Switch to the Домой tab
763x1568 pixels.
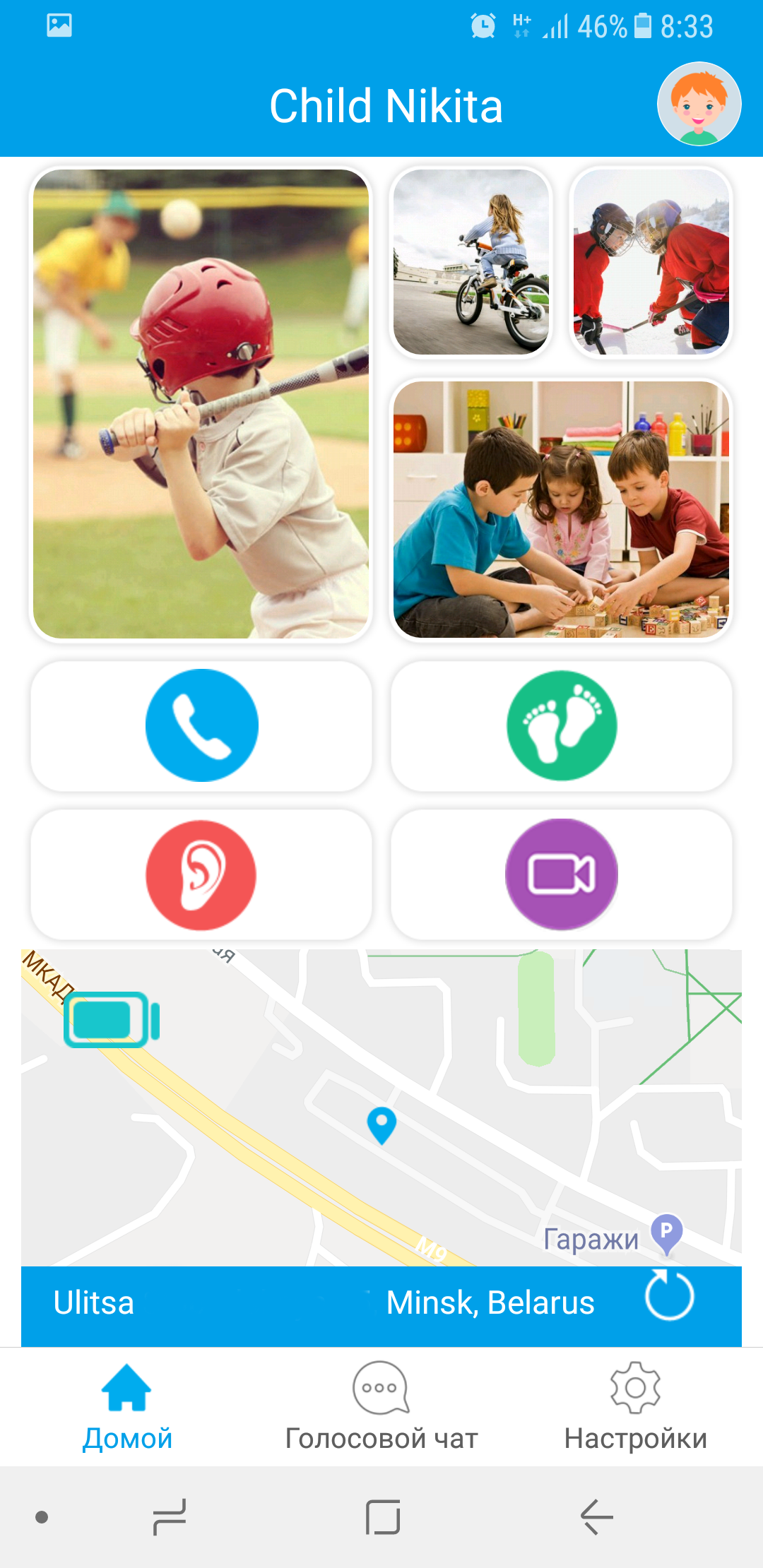127,1407
